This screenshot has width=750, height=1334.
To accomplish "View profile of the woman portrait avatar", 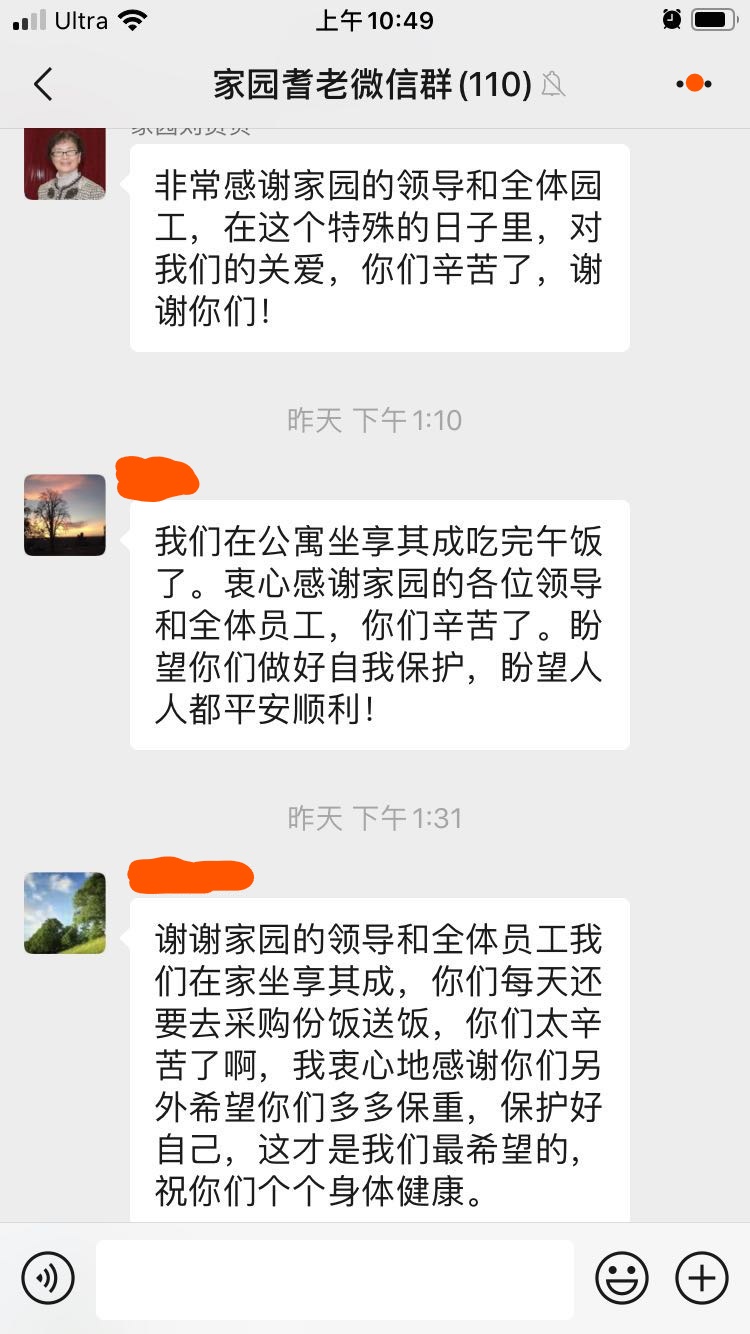I will [65, 163].
